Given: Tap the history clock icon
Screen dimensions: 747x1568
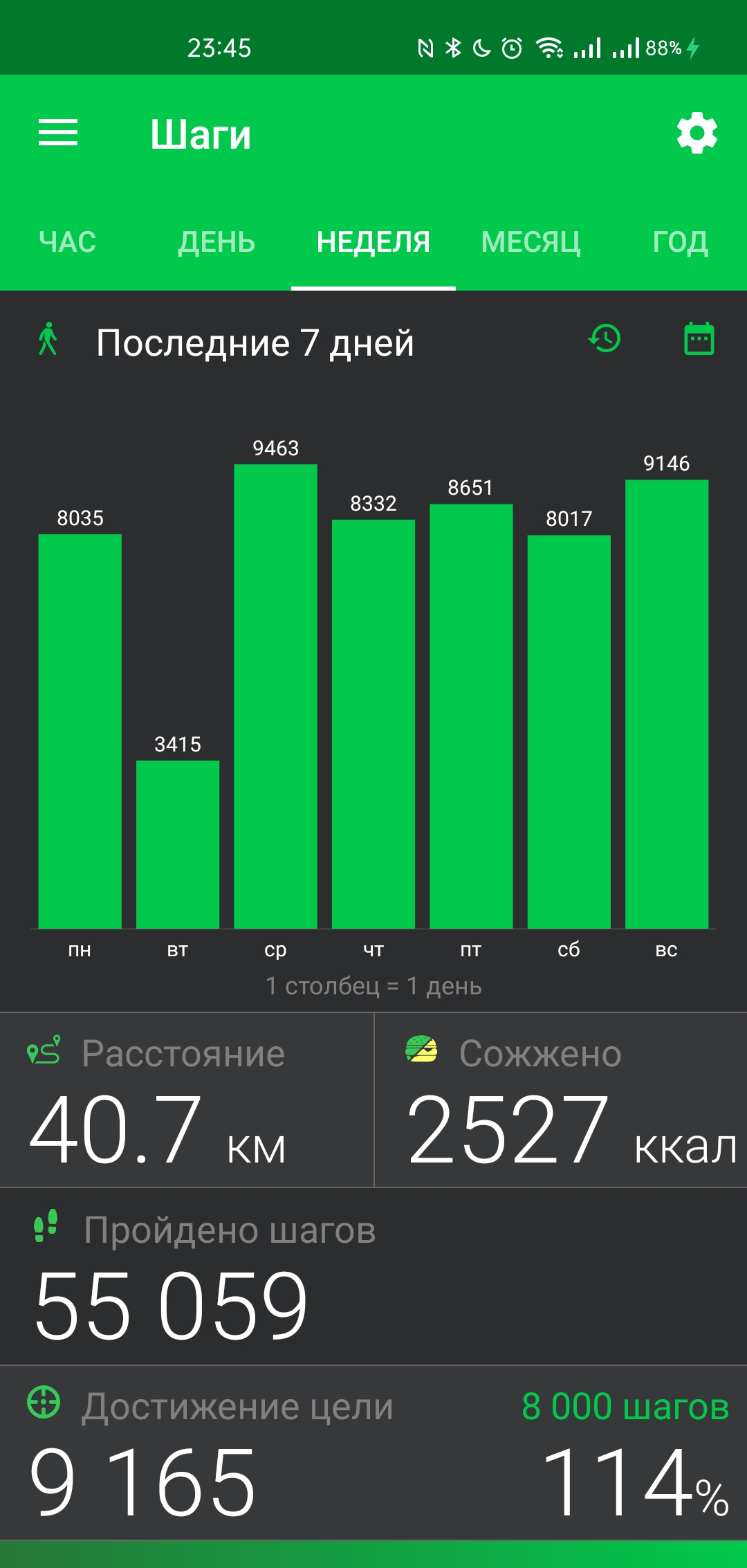Looking at the screenshot, I should pos(605,339).
